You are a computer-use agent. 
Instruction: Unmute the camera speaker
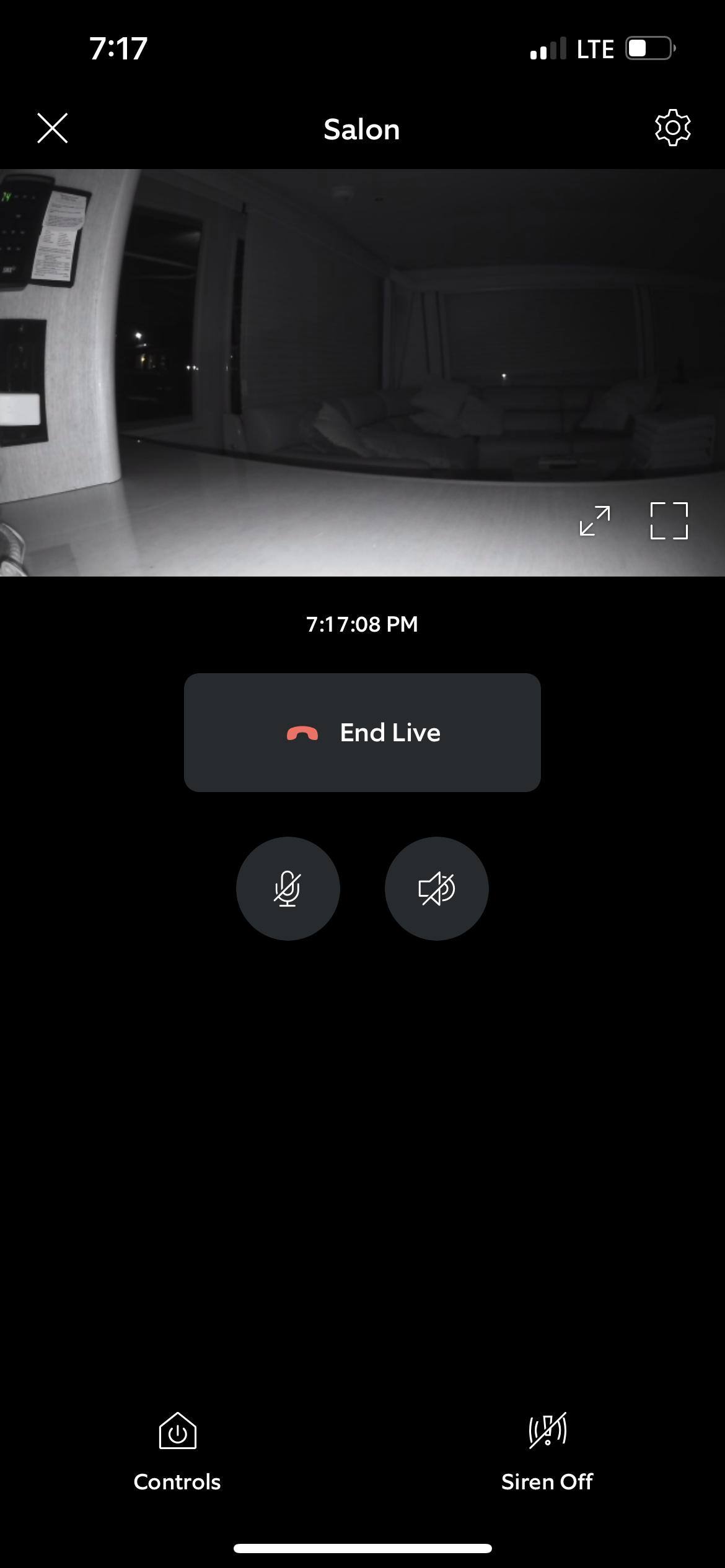tap(437, 889)
